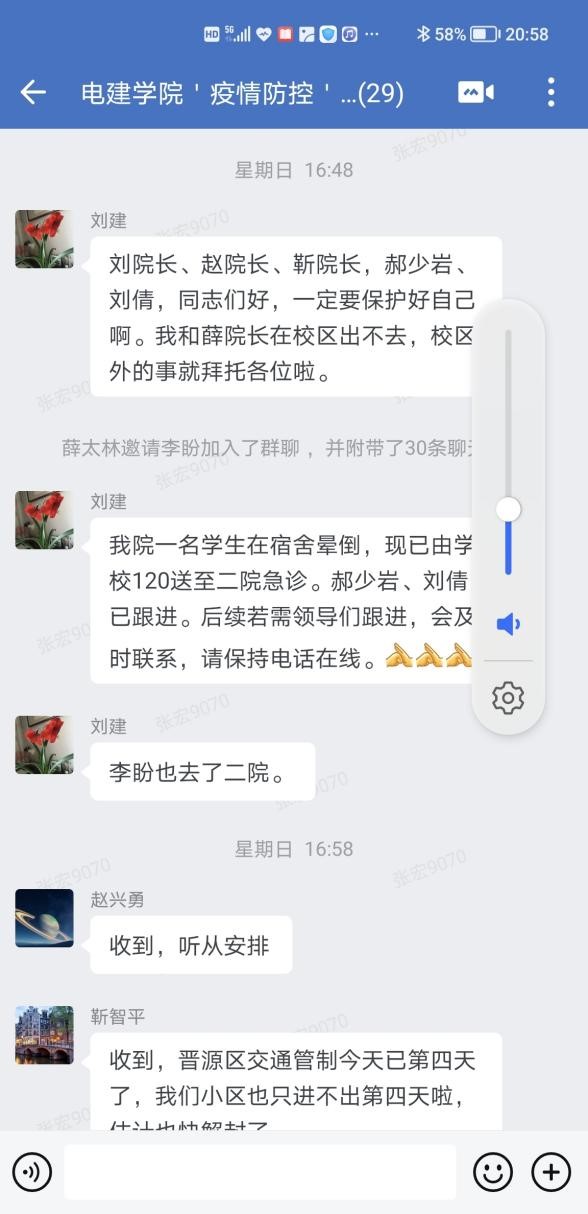The width and height of the screenshot is (588, 1214).
Task: Tap the volume slider handle
Action: click(508, 509)
